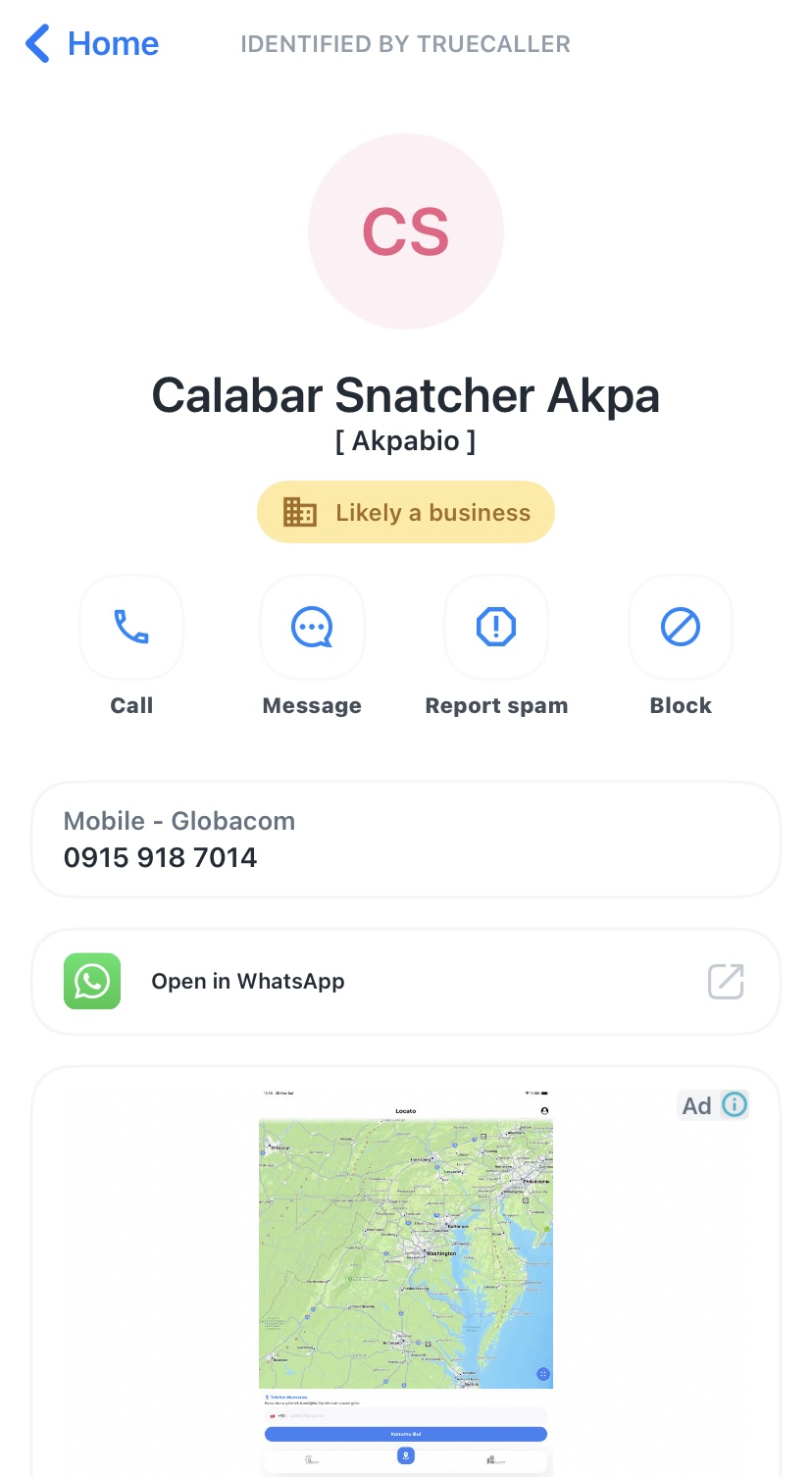This screenshot has width=812, height=1477.
Task: Open the ad info icon
Action: click(735, 1105)
